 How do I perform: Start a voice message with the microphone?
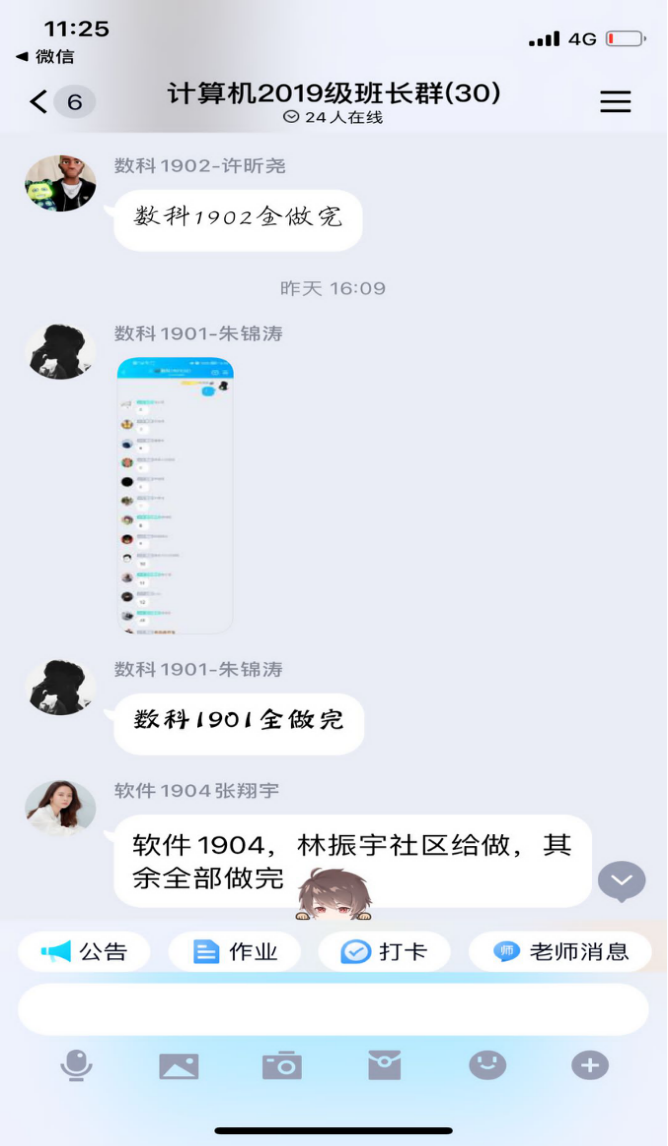click(76, 1066)
